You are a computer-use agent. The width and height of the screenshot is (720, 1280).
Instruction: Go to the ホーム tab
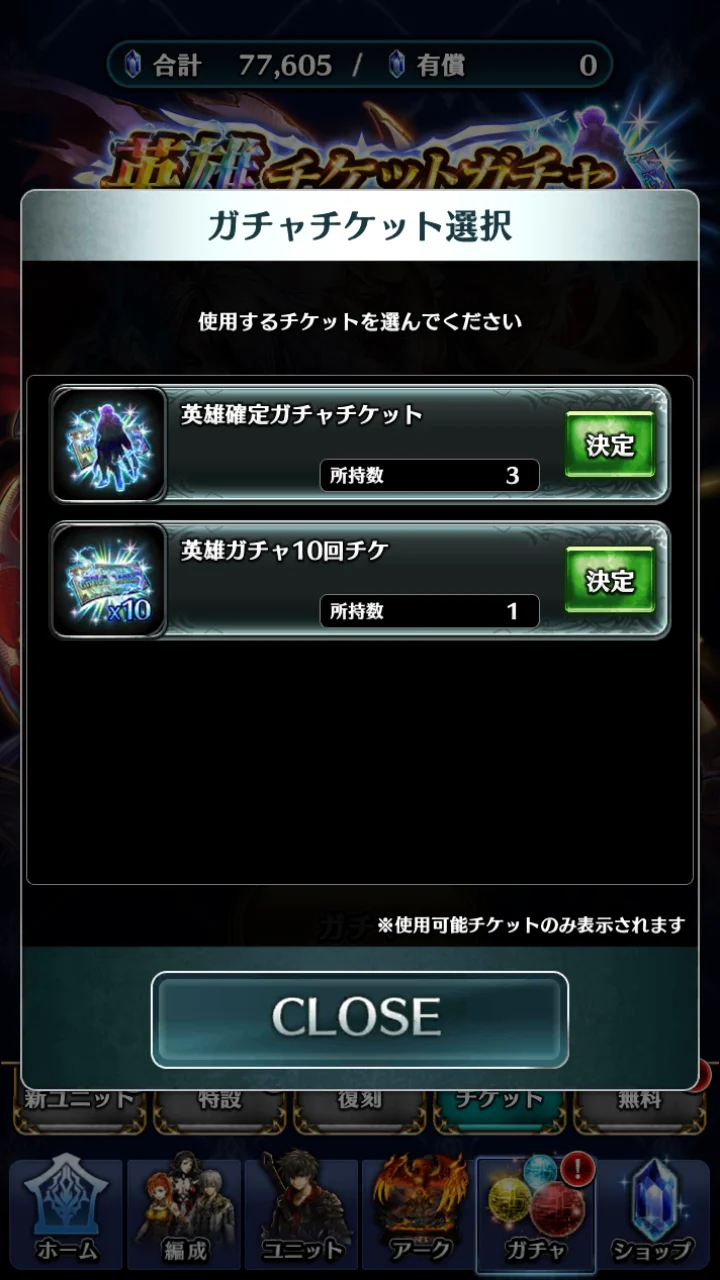click(x=66, y=1211)
